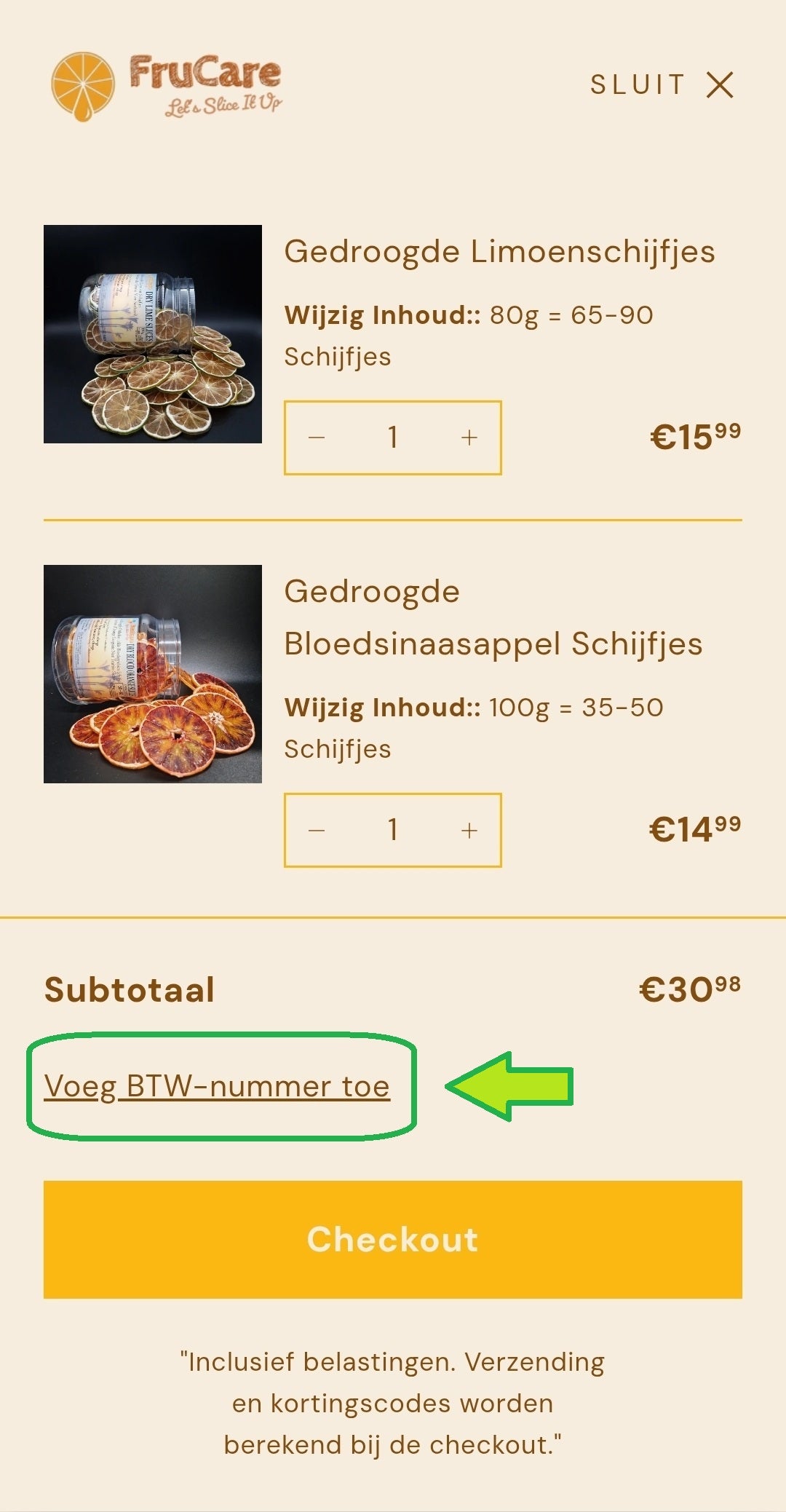Decrease quantity of Bloedsinaasappel Schijfjes
786x1512 pixels.
317,830
